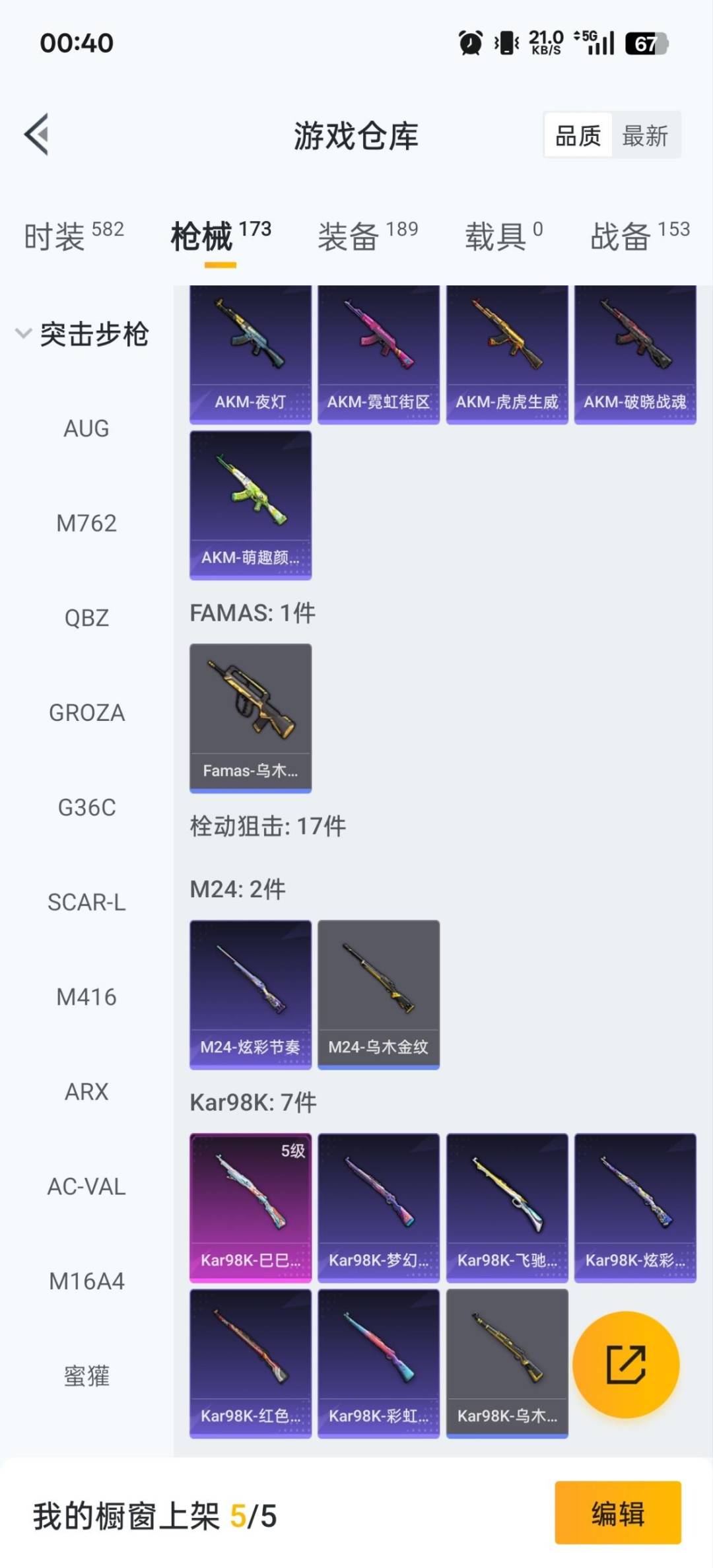The height and width of the screenshot is (1568, 713).
Task: Sort by 品质
Action: [x=578, y=136]
